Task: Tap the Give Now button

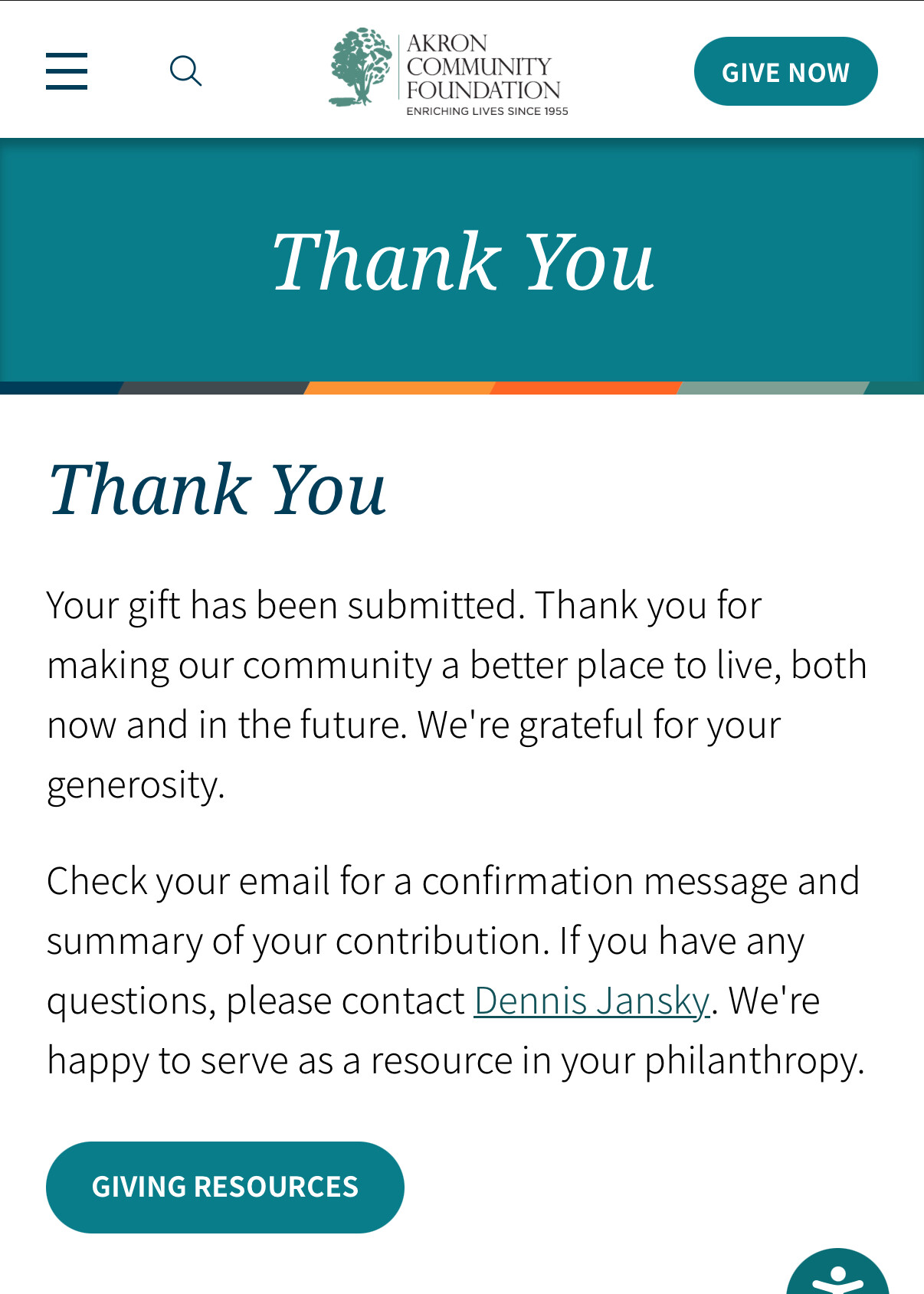Action: click(785, 72)
